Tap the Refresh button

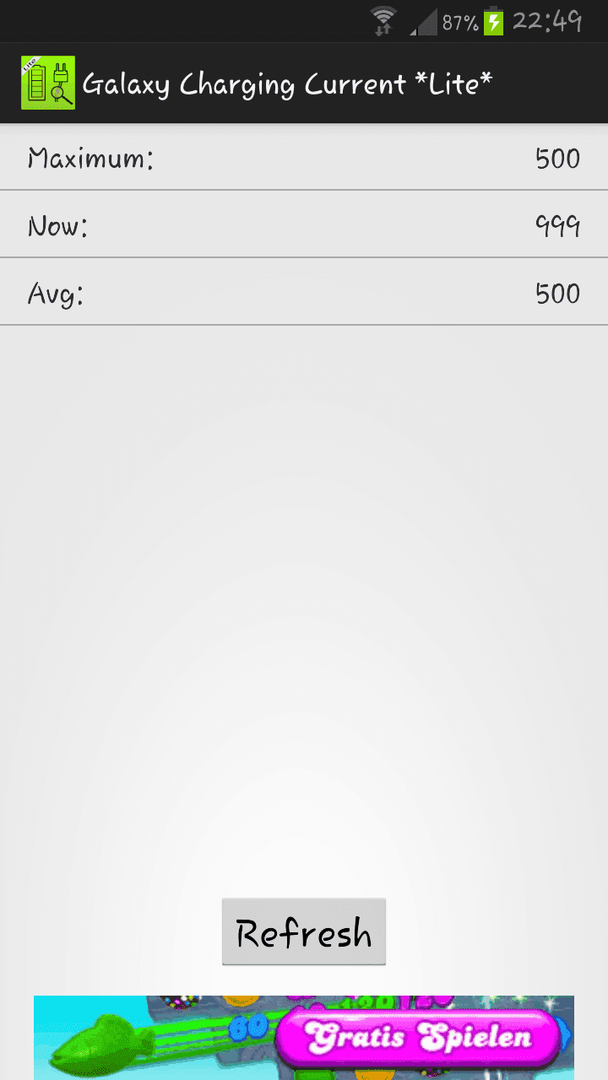[x=304, y=931]
